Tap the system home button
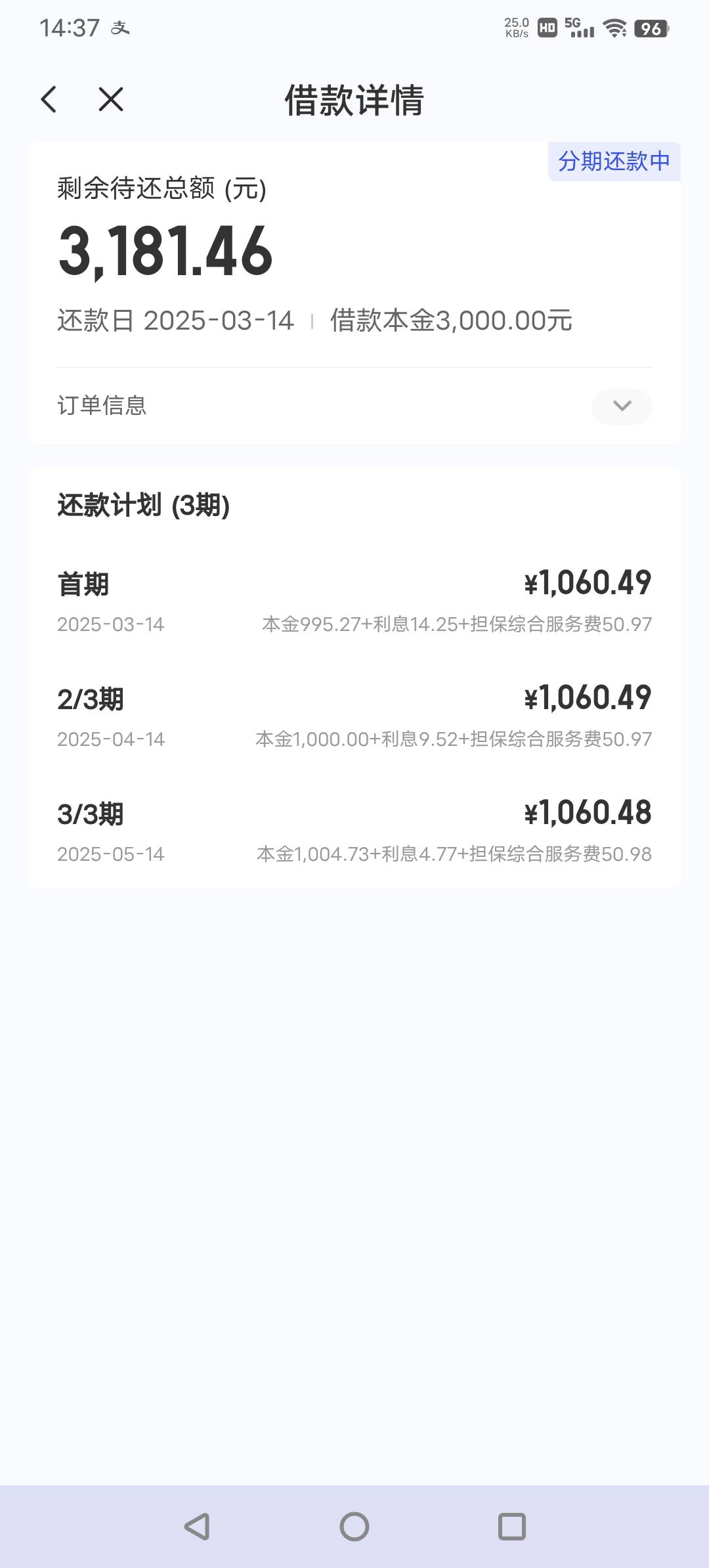 click(x=354, y=1527)
